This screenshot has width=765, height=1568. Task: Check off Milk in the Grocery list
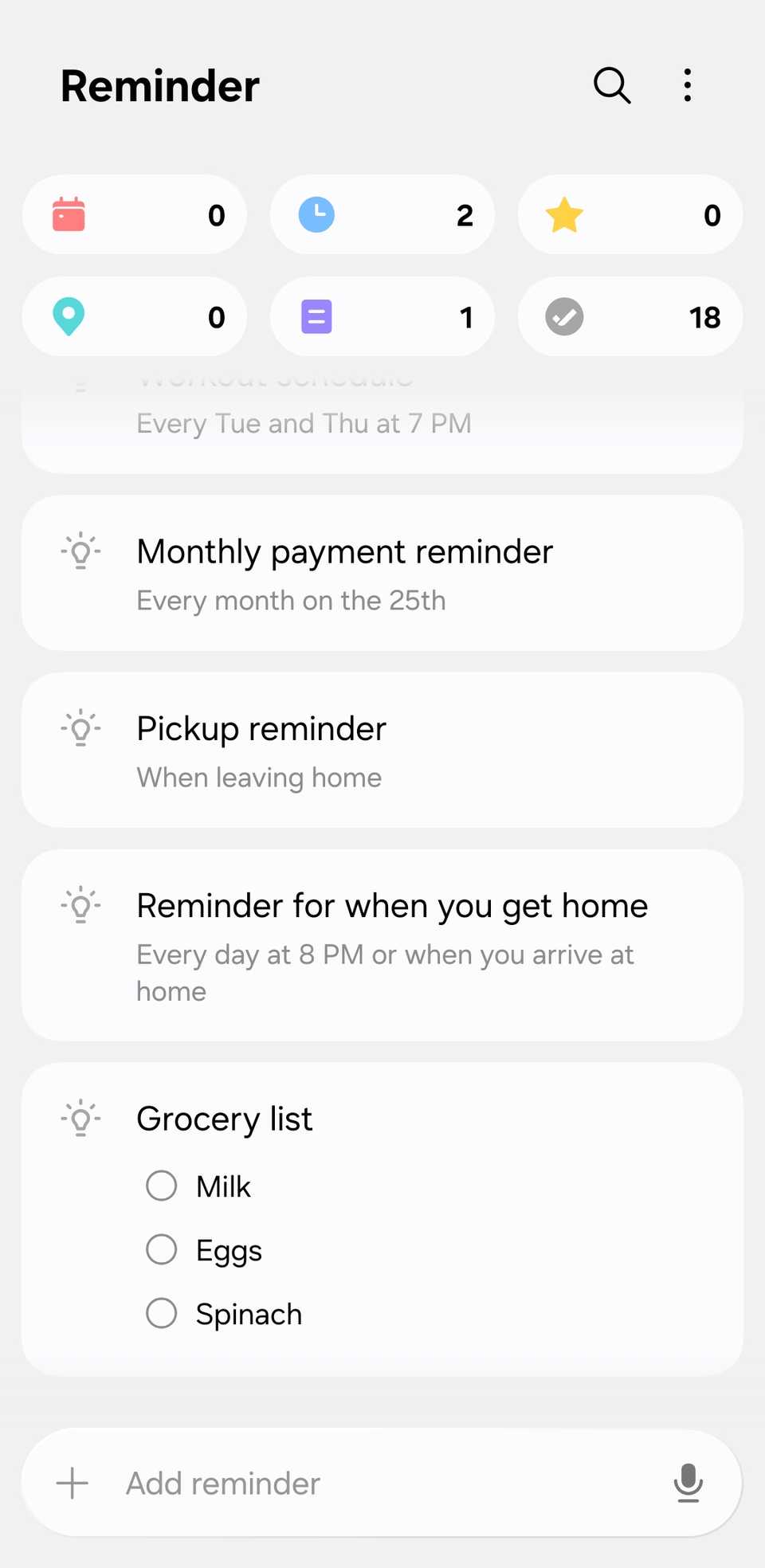[161, 1186]
